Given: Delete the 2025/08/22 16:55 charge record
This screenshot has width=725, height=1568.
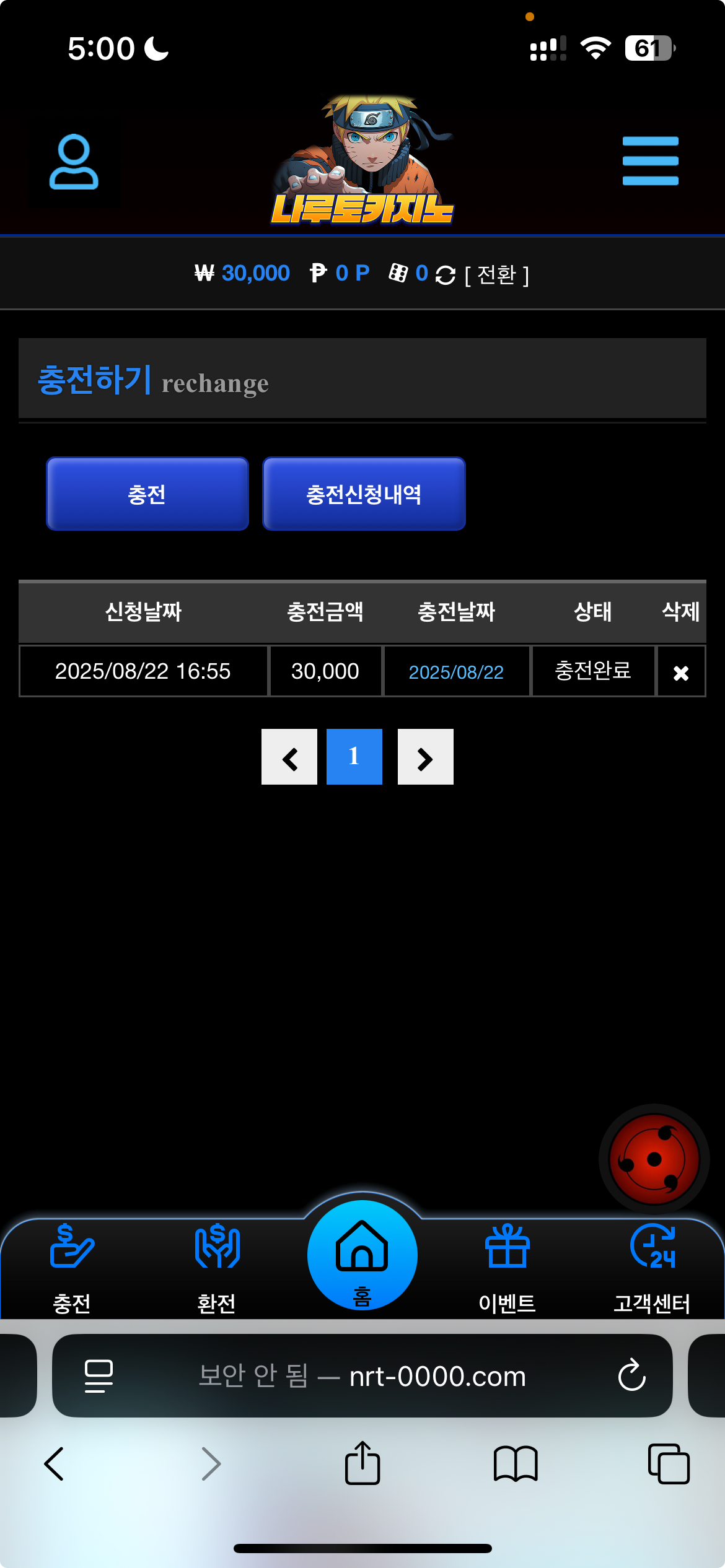Looking at the screenshot, I should pyautogui.click(x=680, y=673).
